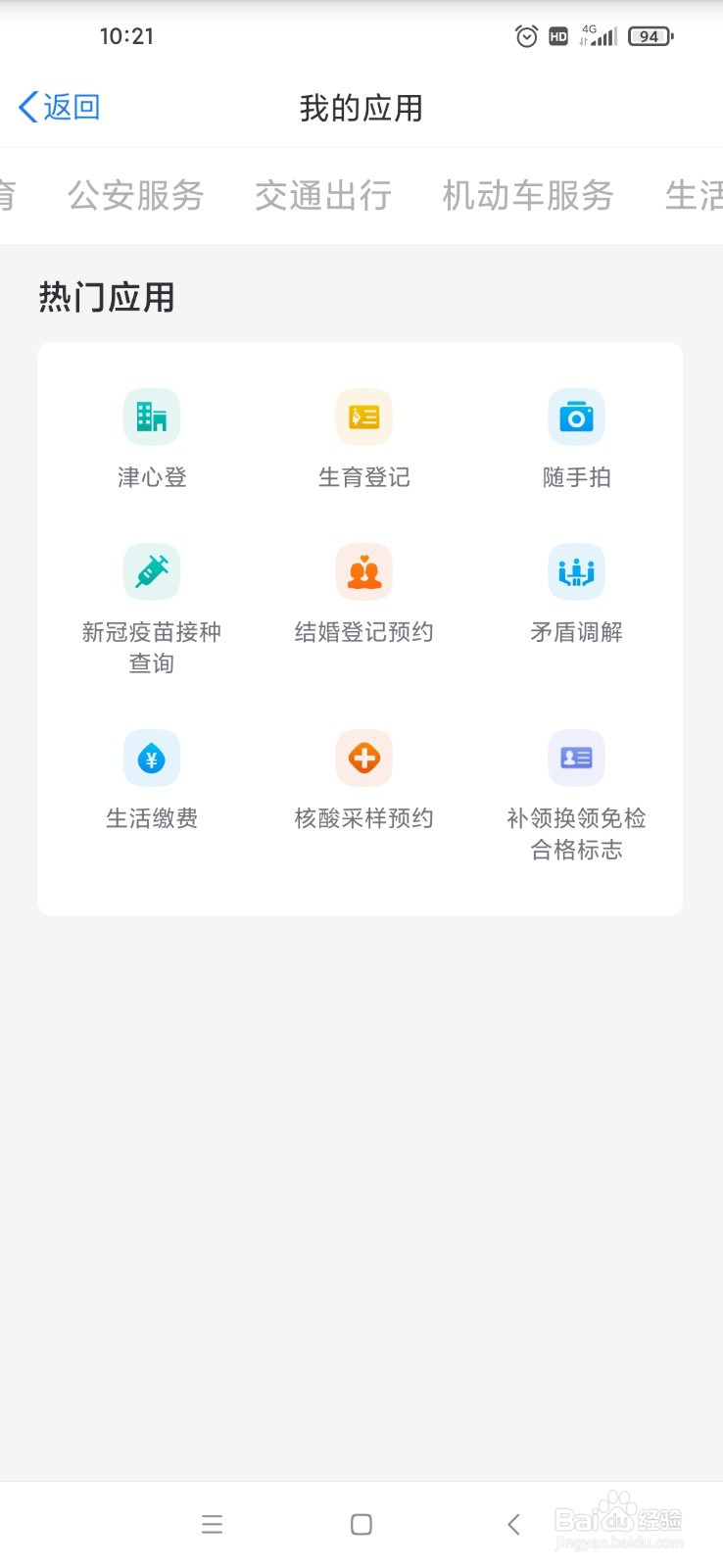Screen dimensions: 723x1568
Task: Go back using the 返回 button
Action: click(60, 107)
